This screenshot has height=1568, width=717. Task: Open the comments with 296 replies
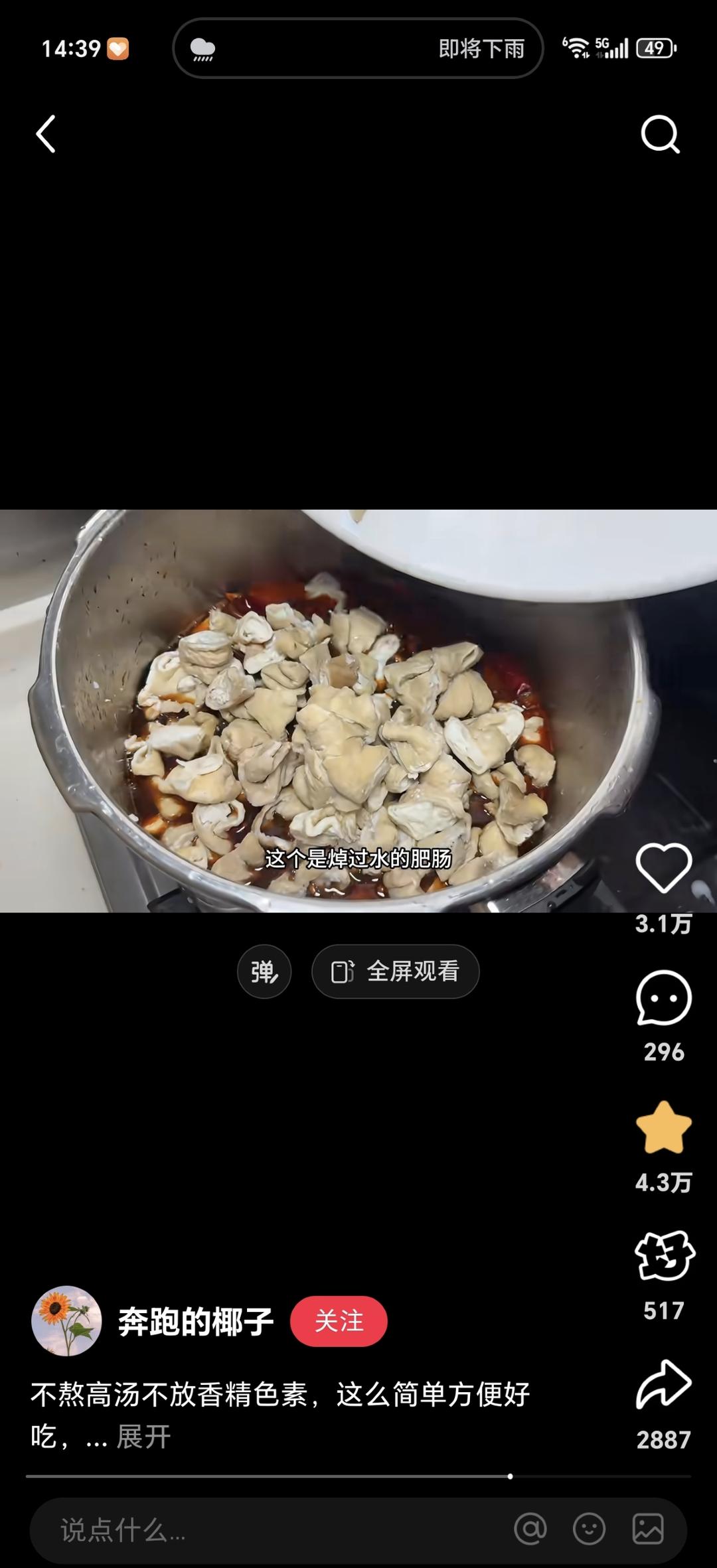(663, 999)
